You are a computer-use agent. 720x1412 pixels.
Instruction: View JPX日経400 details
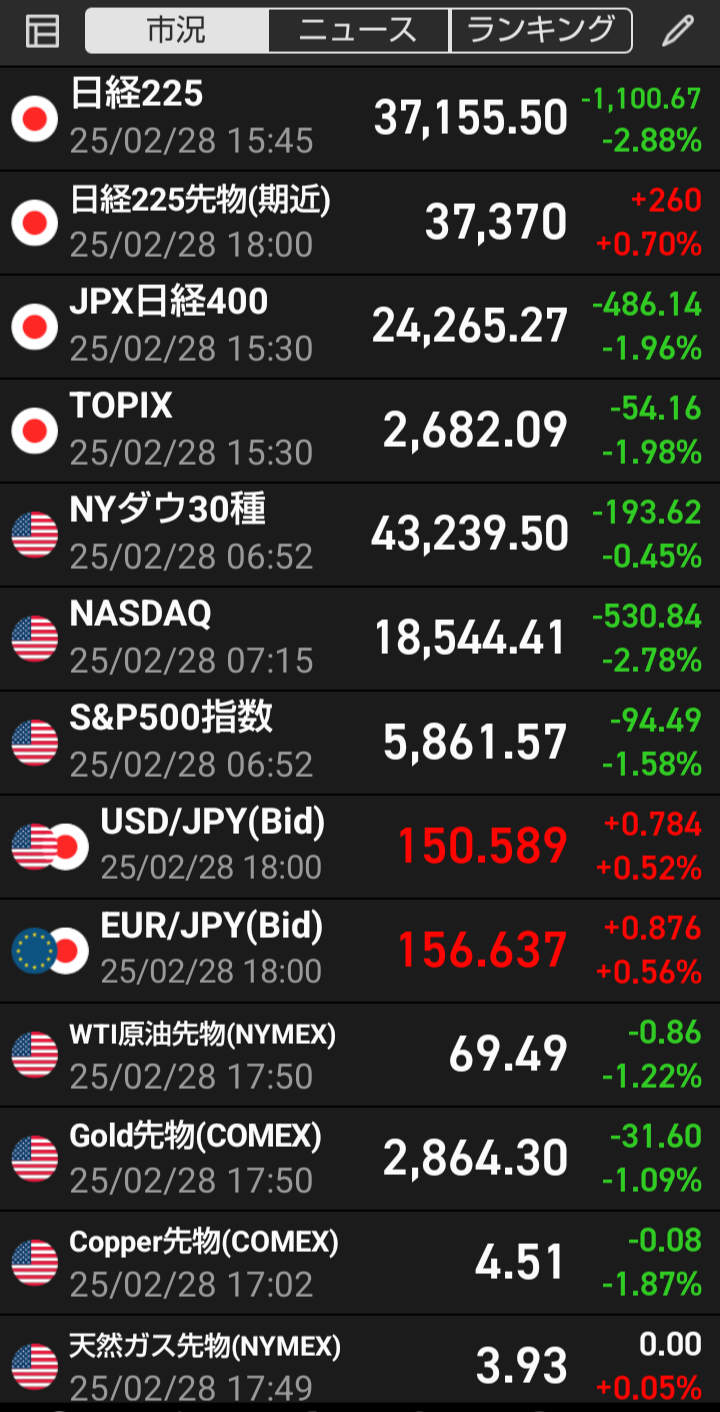coord(360,327)
